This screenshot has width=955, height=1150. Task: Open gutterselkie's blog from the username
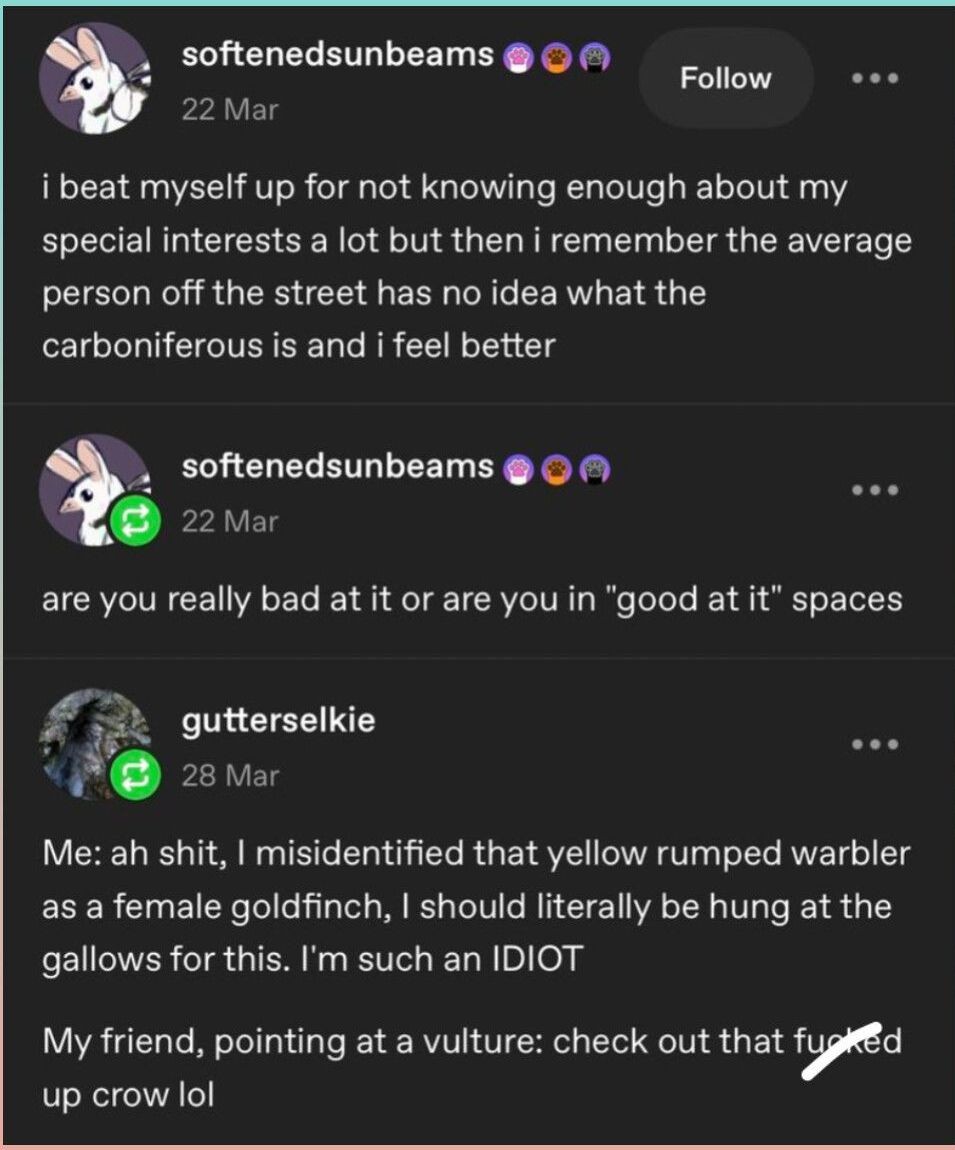[x=278, y=720]
